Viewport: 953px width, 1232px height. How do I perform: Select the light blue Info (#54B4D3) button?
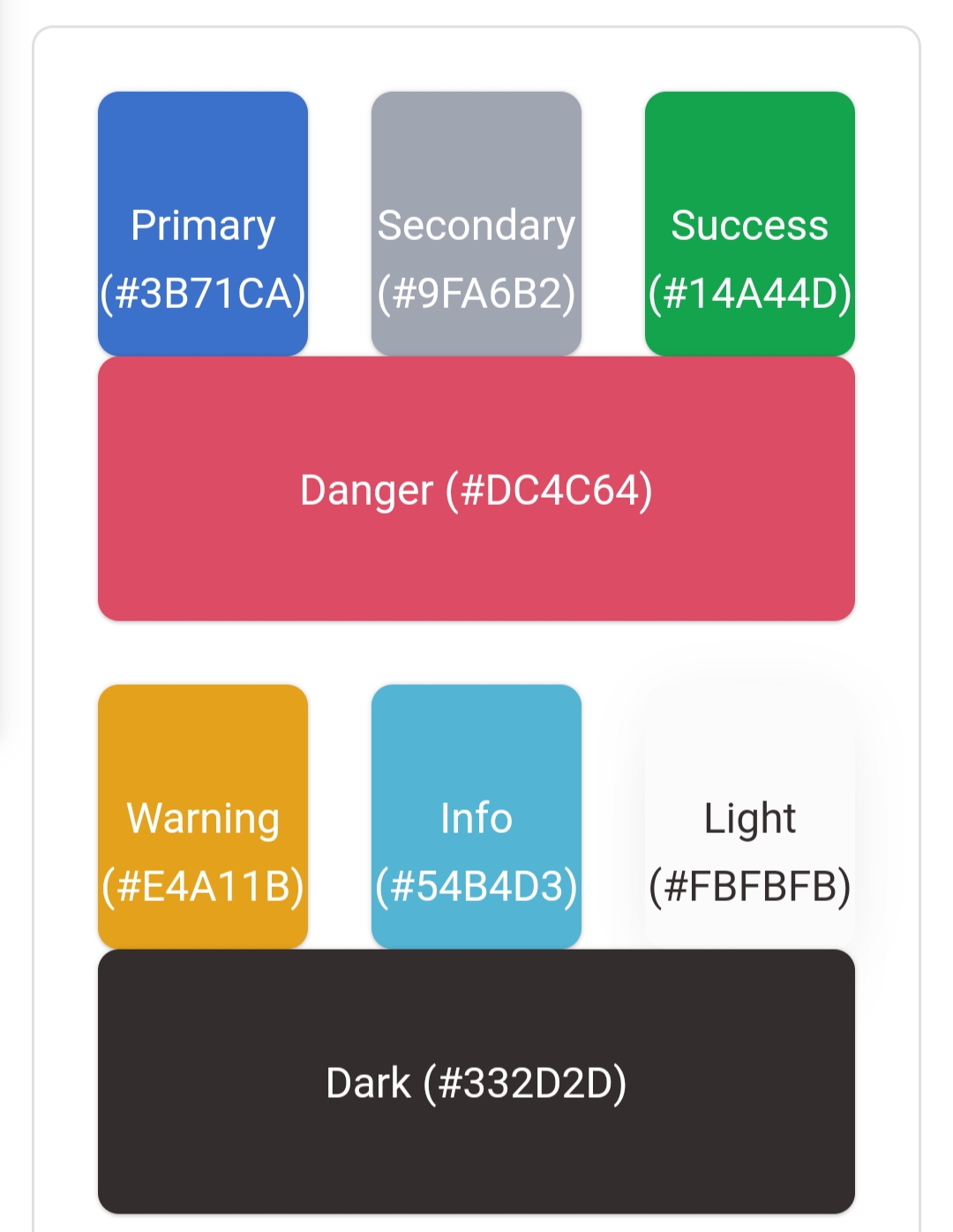476,816
